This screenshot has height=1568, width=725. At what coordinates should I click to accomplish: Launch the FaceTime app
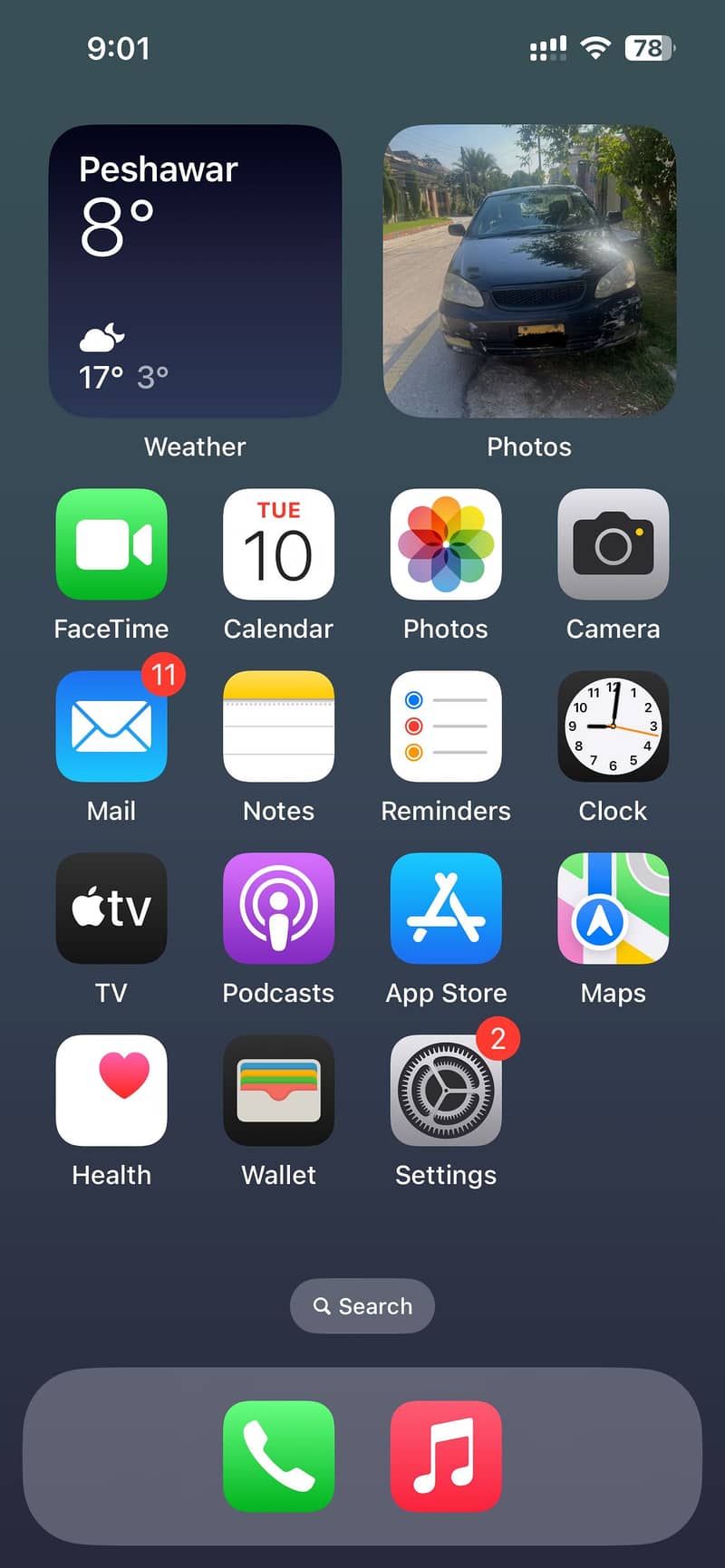click(111, 544)
